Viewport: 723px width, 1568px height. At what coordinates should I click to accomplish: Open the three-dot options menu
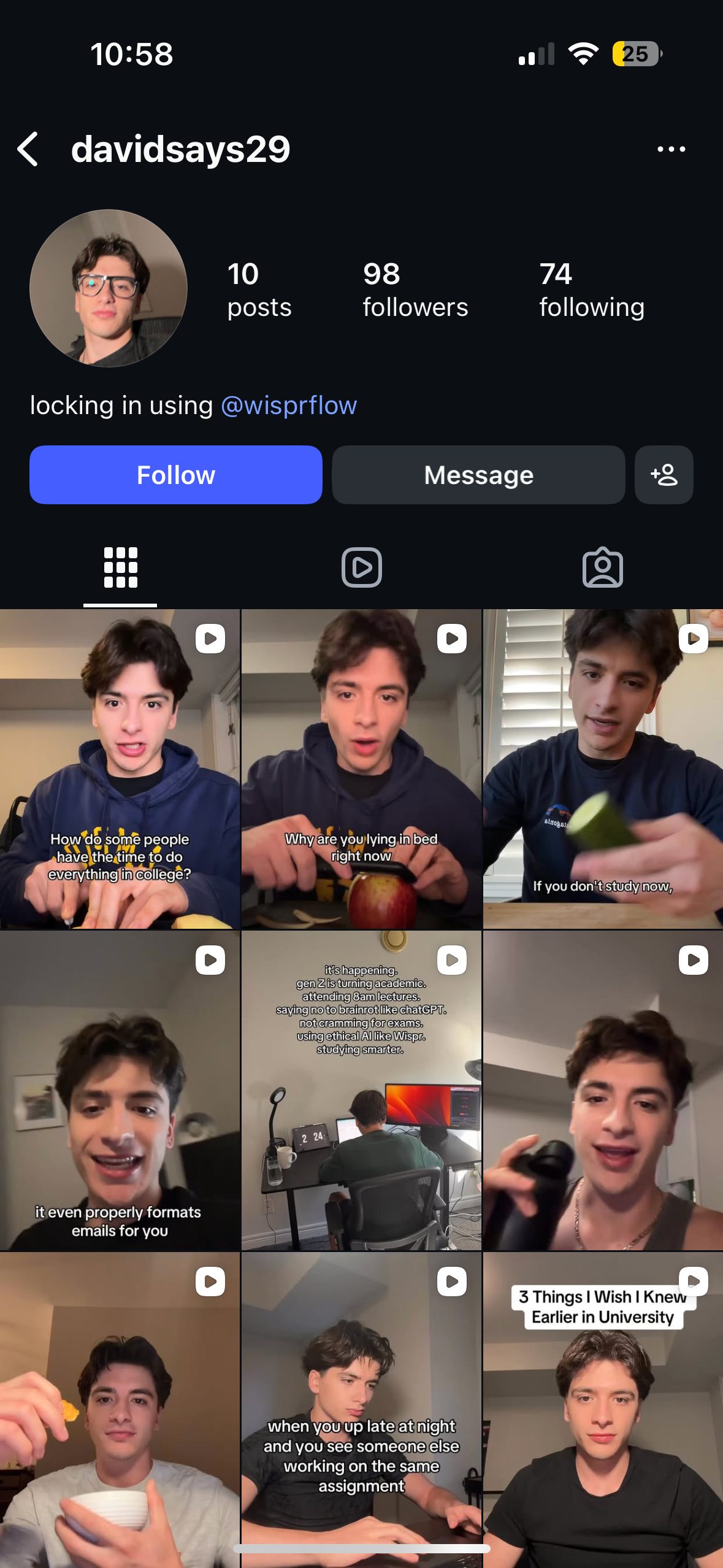tap(671, 149)
